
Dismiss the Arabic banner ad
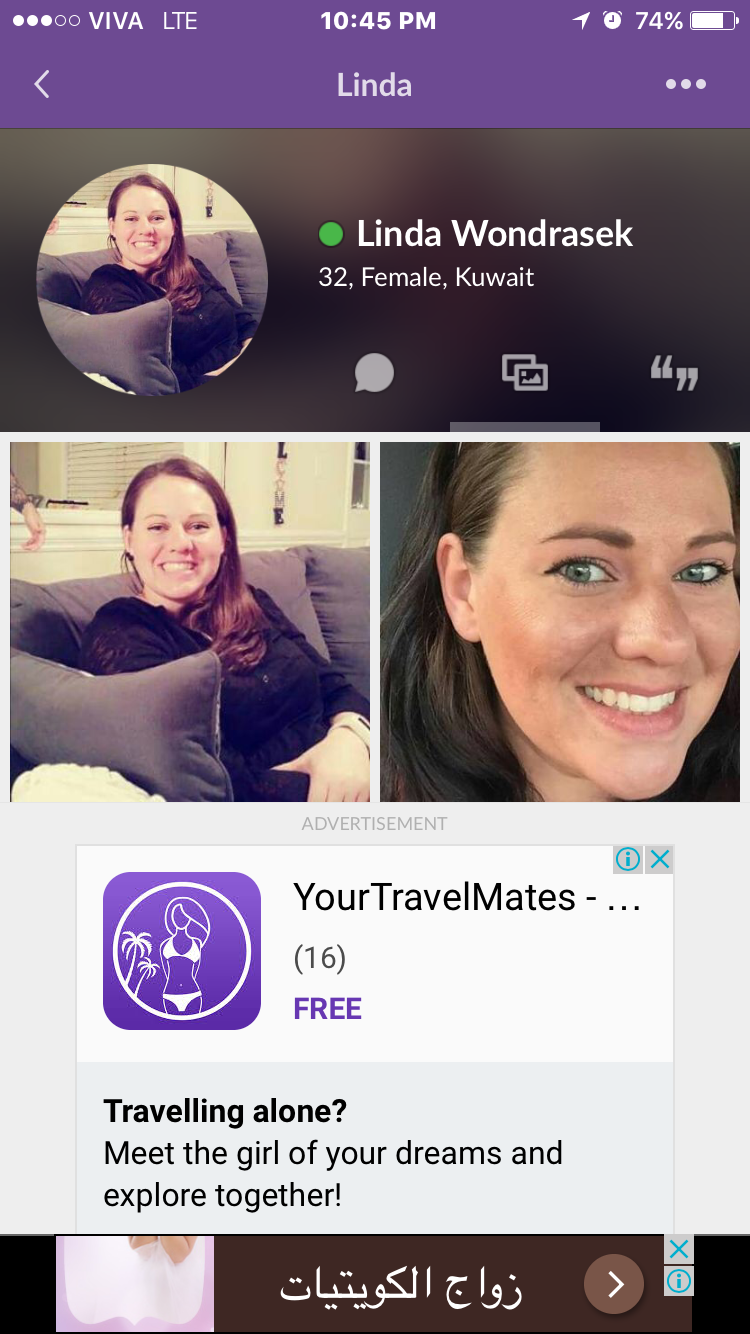click(679, 1248)
